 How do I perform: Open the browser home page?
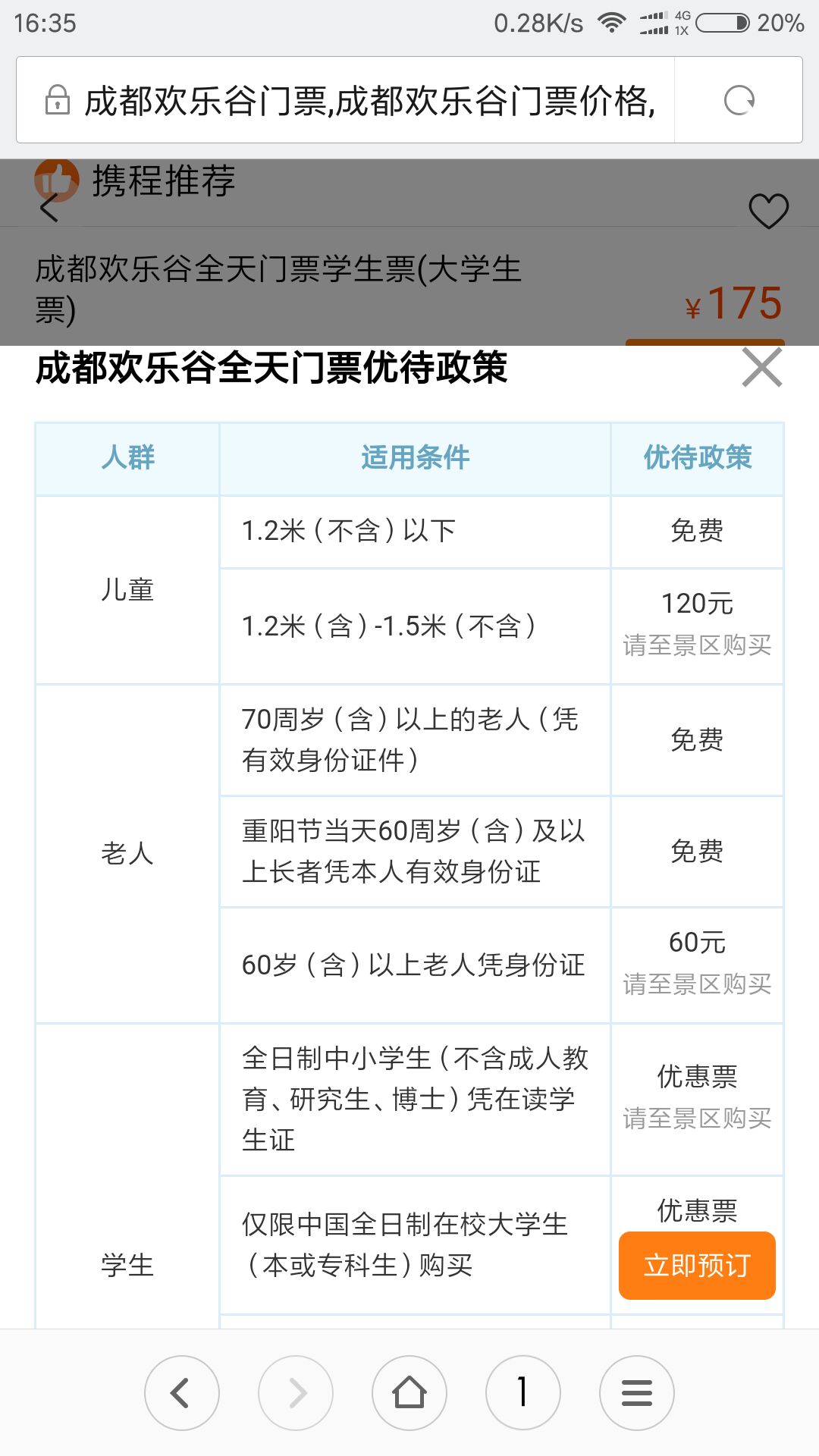coord(409,1392)
